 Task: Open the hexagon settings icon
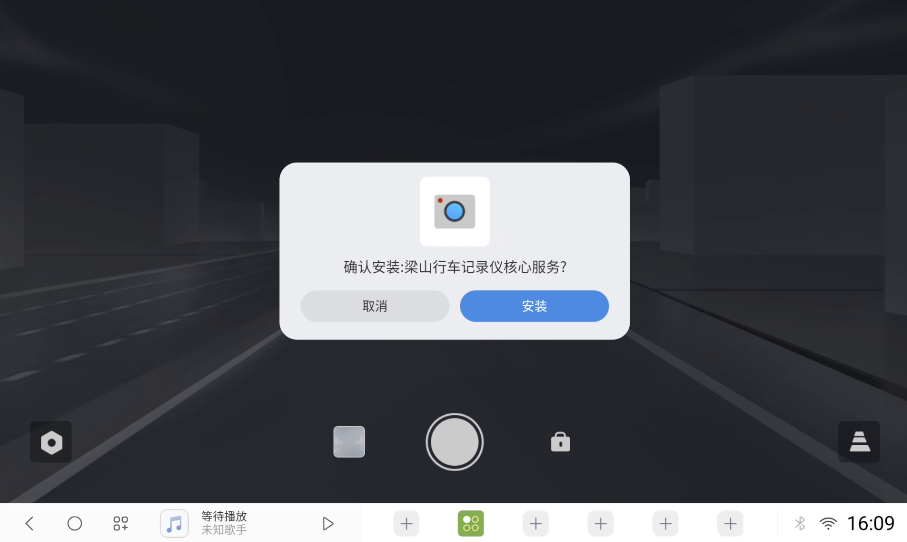coord(51,442)
